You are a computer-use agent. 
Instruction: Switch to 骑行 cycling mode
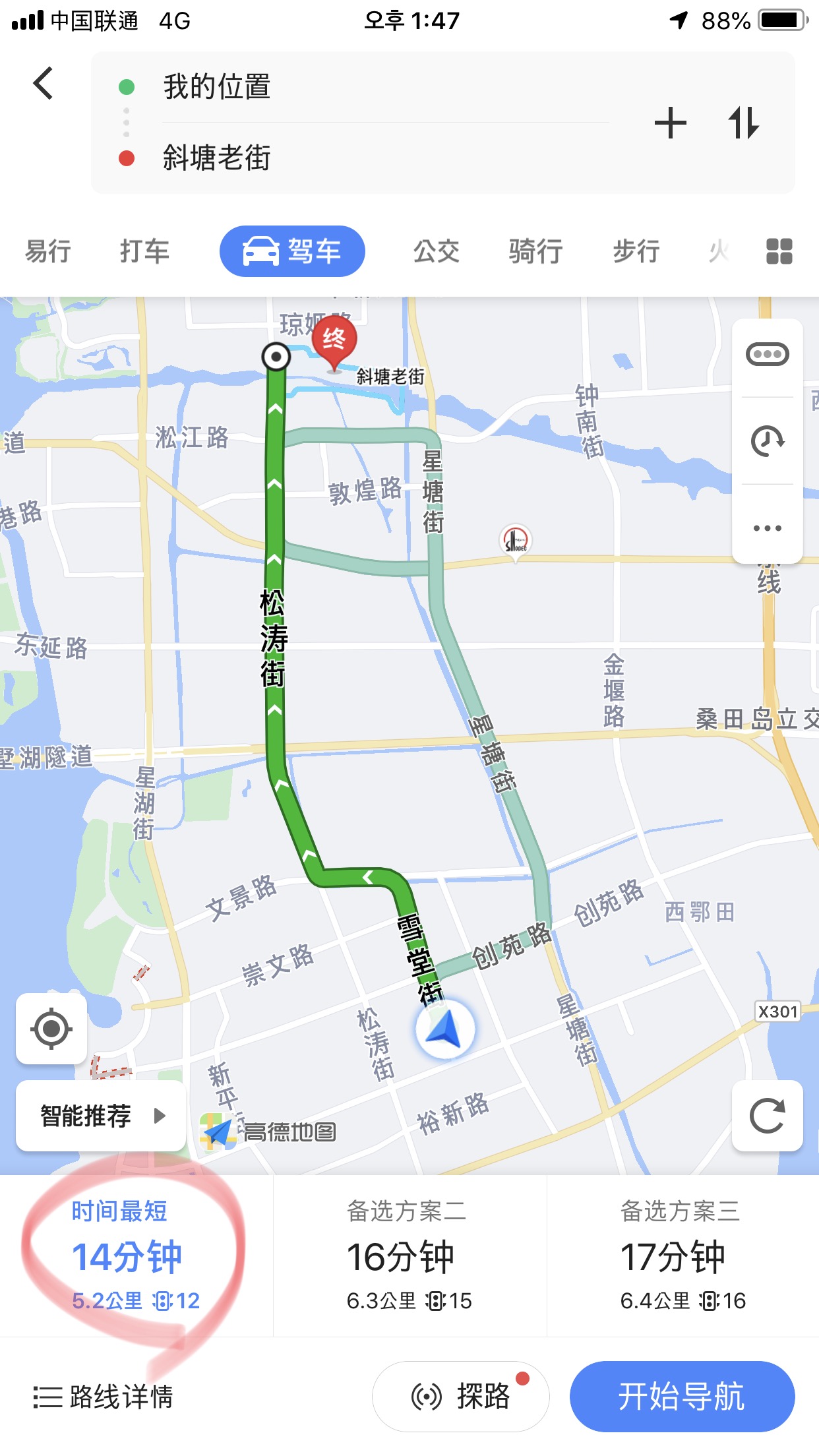(x=535, y=251)
